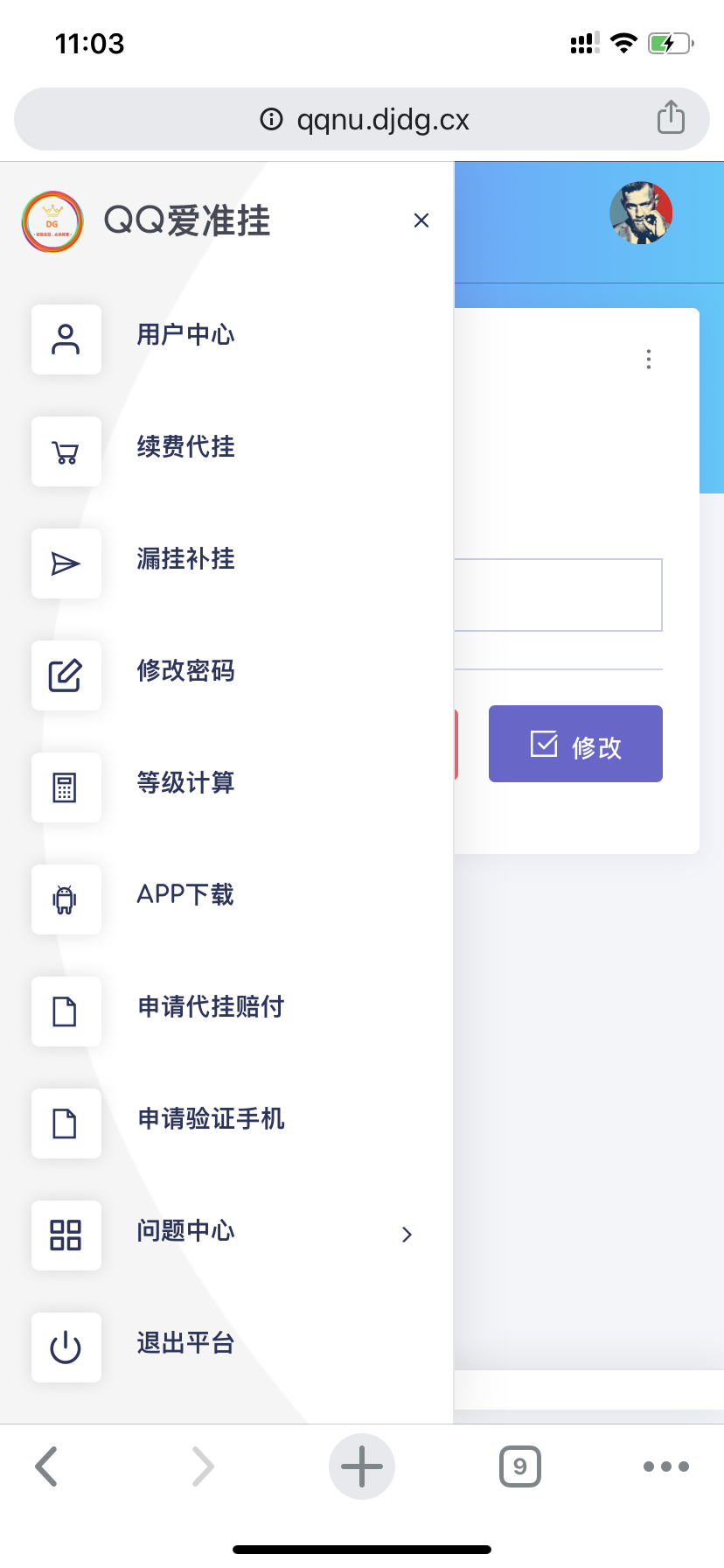The width and height of the screenshot is (724, 1568).
Task: Log out via 退出平台
Action: pyautogui.click(x=185, y=1343)
